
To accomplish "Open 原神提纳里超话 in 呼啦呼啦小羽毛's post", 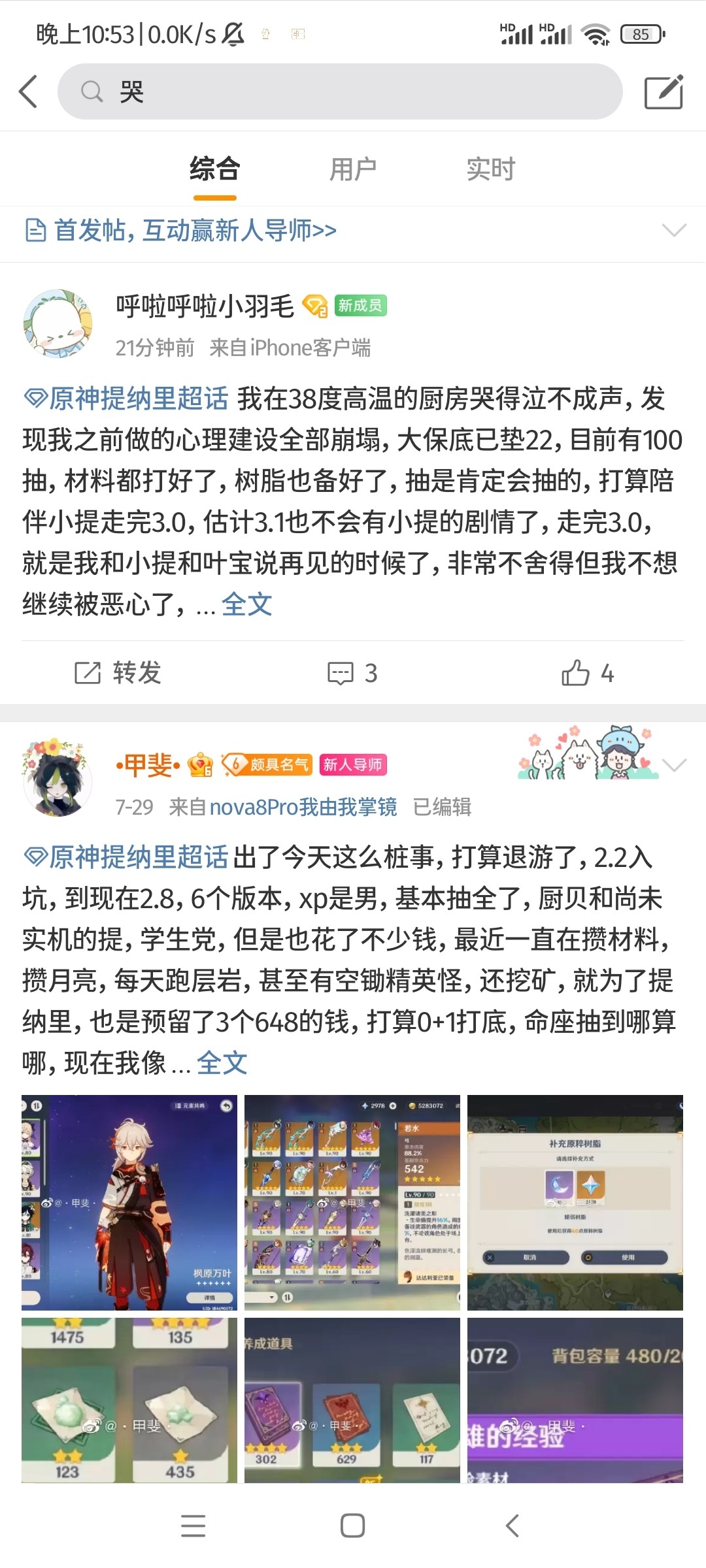I will [x=127, y=399].
